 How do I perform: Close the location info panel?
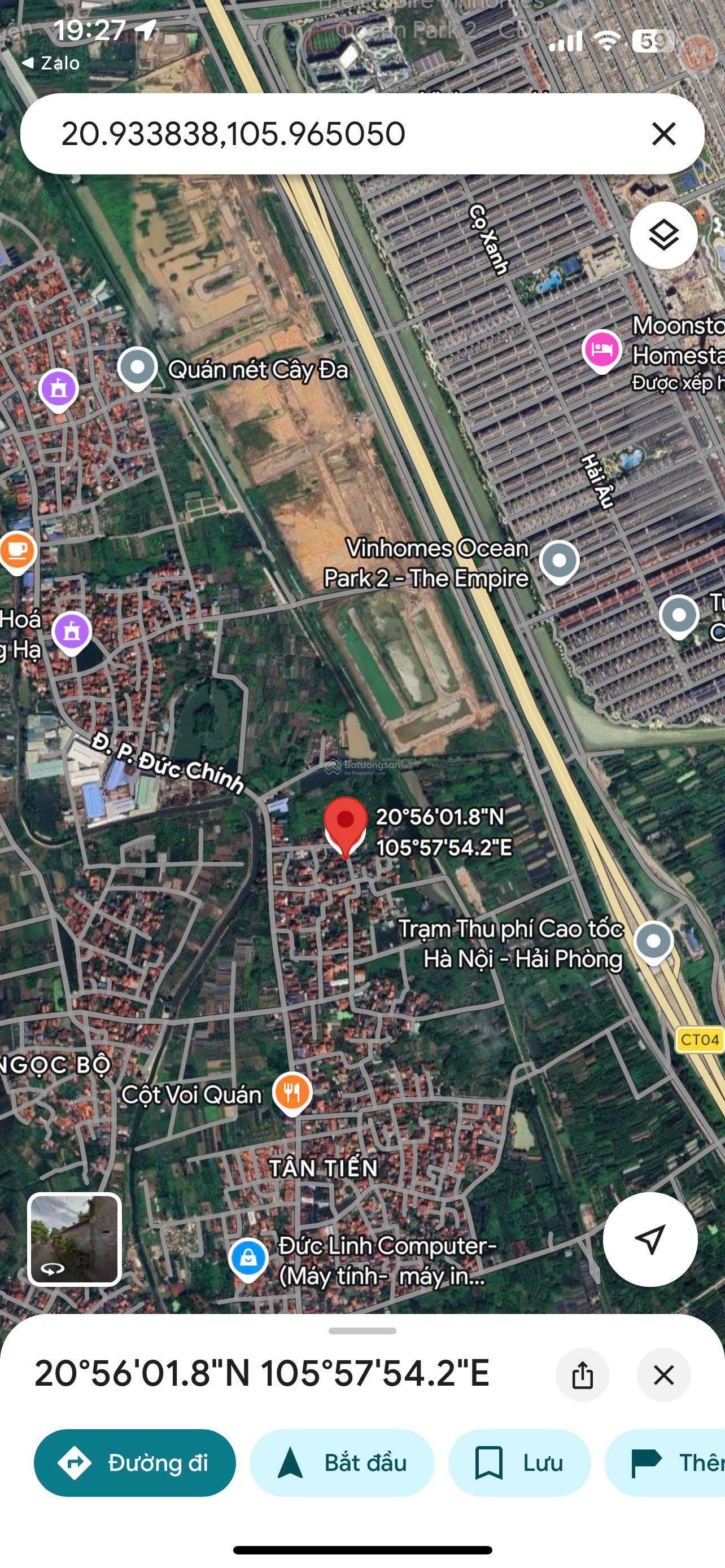click(x=663, y=1374)
